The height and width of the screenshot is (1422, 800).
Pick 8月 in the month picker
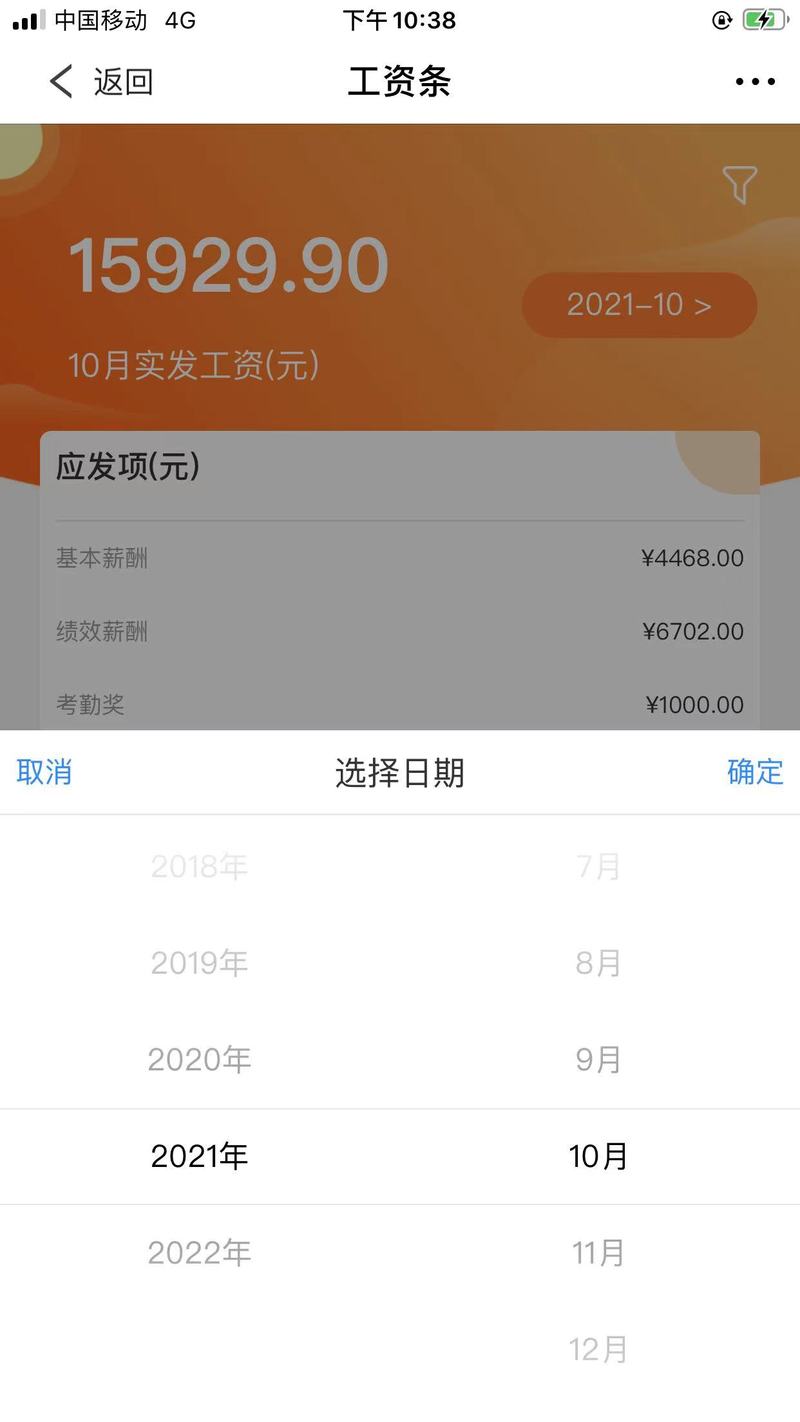[x=598, y=963]
